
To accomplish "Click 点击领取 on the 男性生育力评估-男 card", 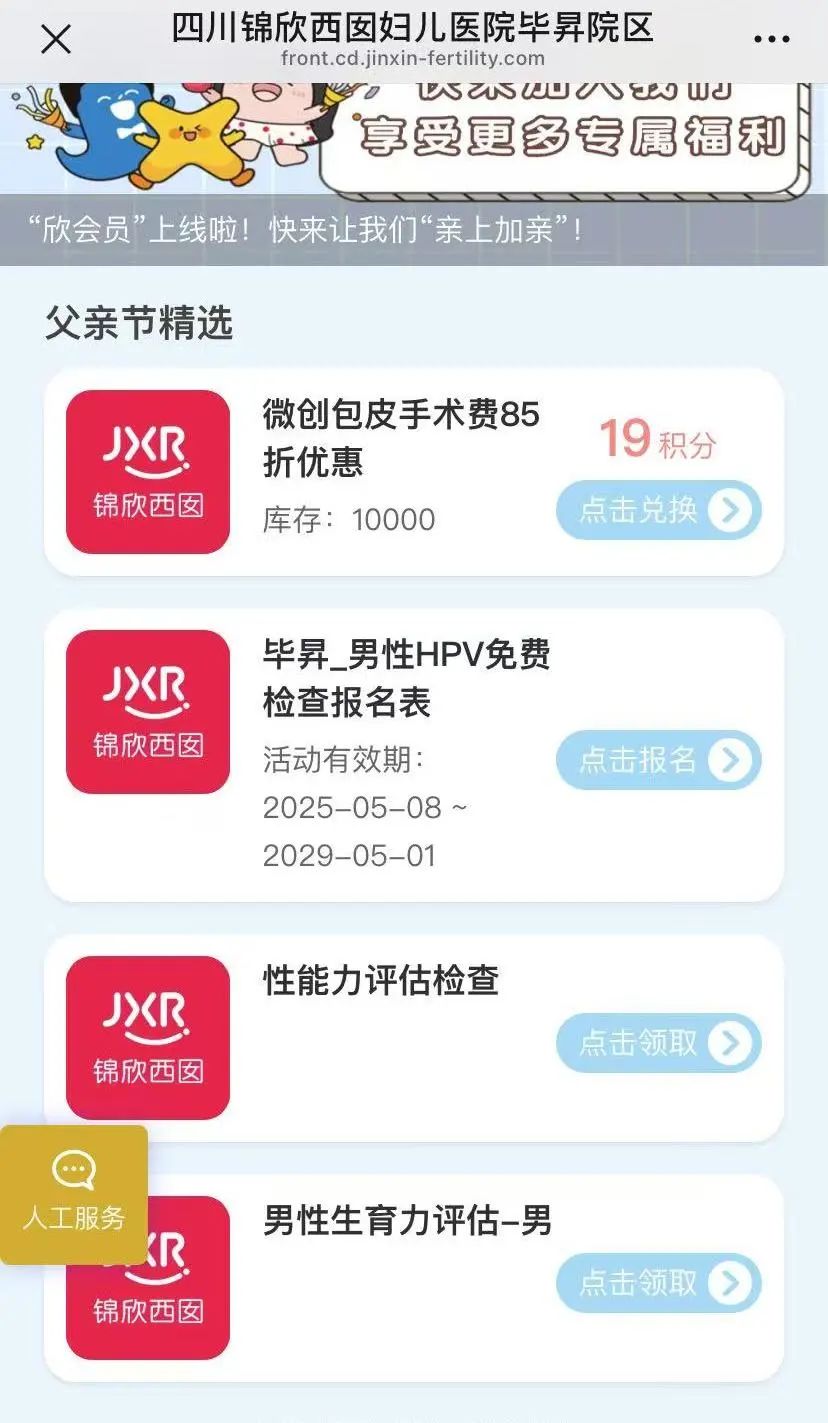I will [645, 1283].
